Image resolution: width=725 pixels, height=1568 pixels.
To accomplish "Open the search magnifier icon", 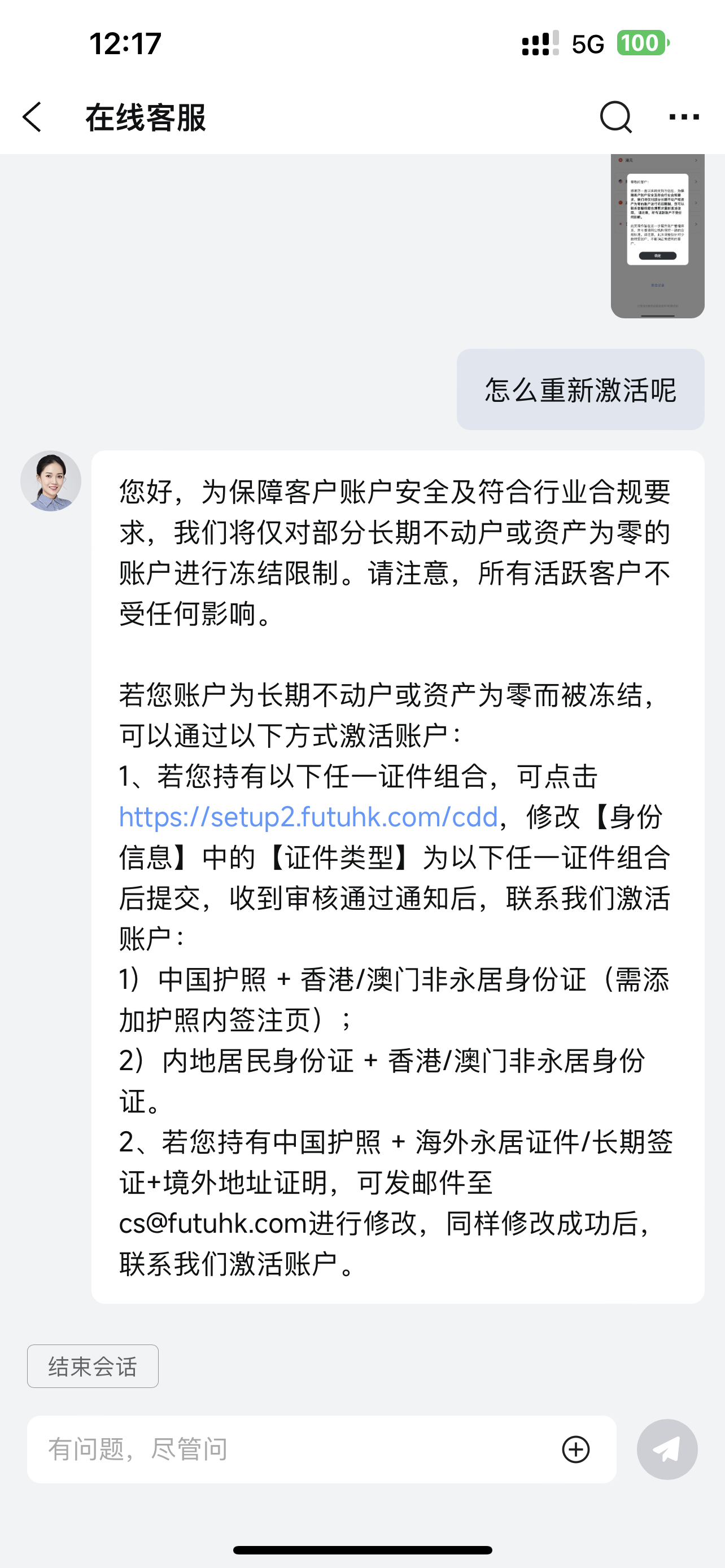I will [615, 117].
